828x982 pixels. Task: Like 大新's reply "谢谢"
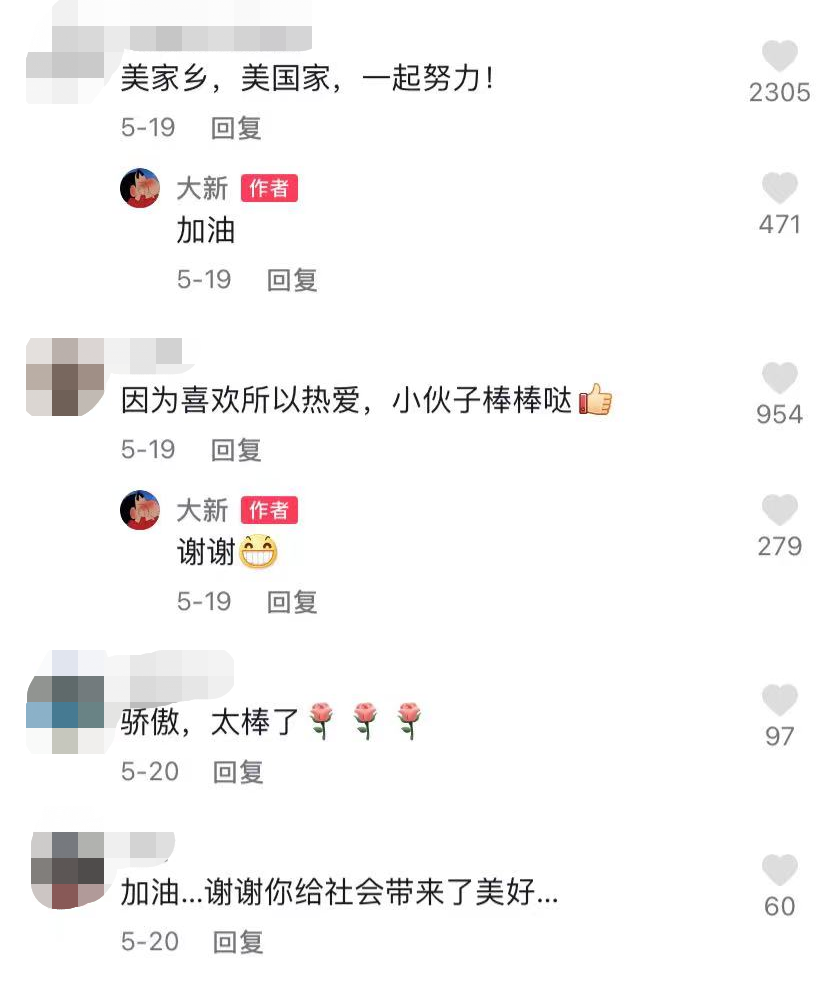pos(779,510)
